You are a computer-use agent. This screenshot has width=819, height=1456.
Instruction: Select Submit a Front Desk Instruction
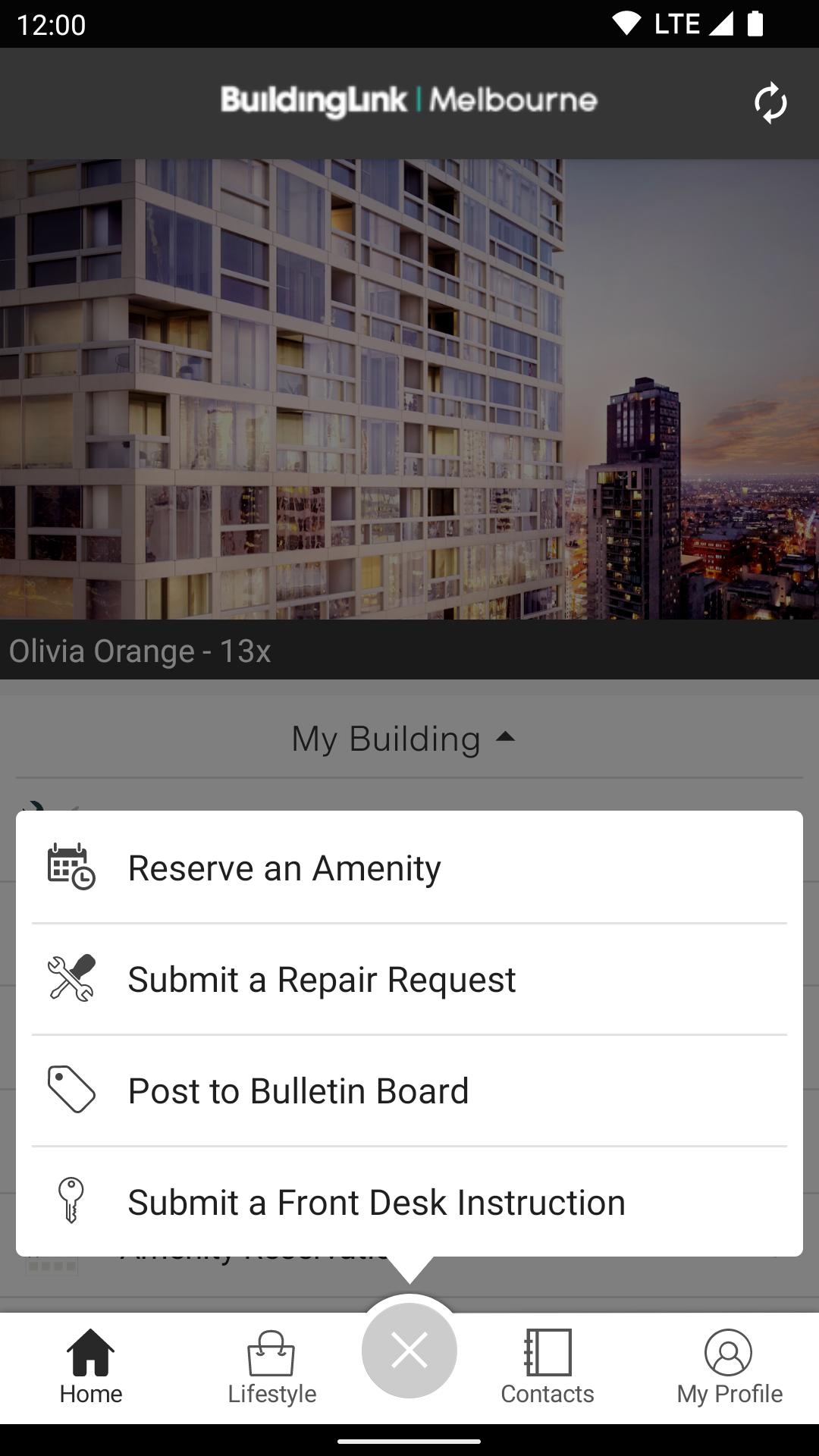pyautogui.click(x=409, y=1202)
